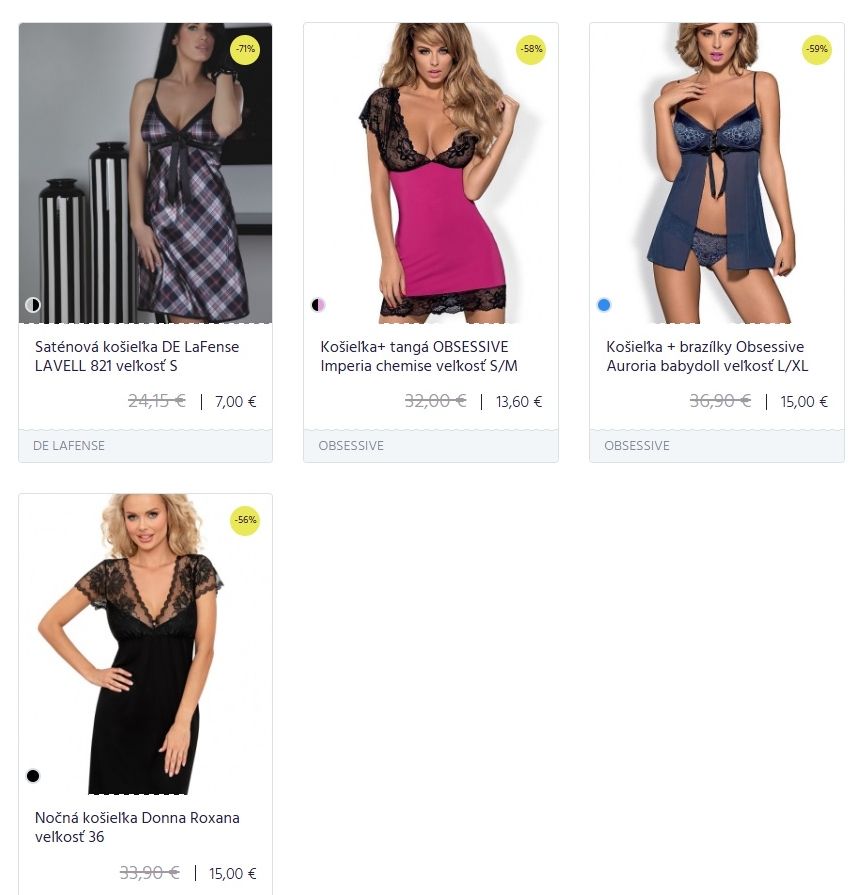Open the Obsessive Auroria babydoll product card

click(x=706, y=356)
